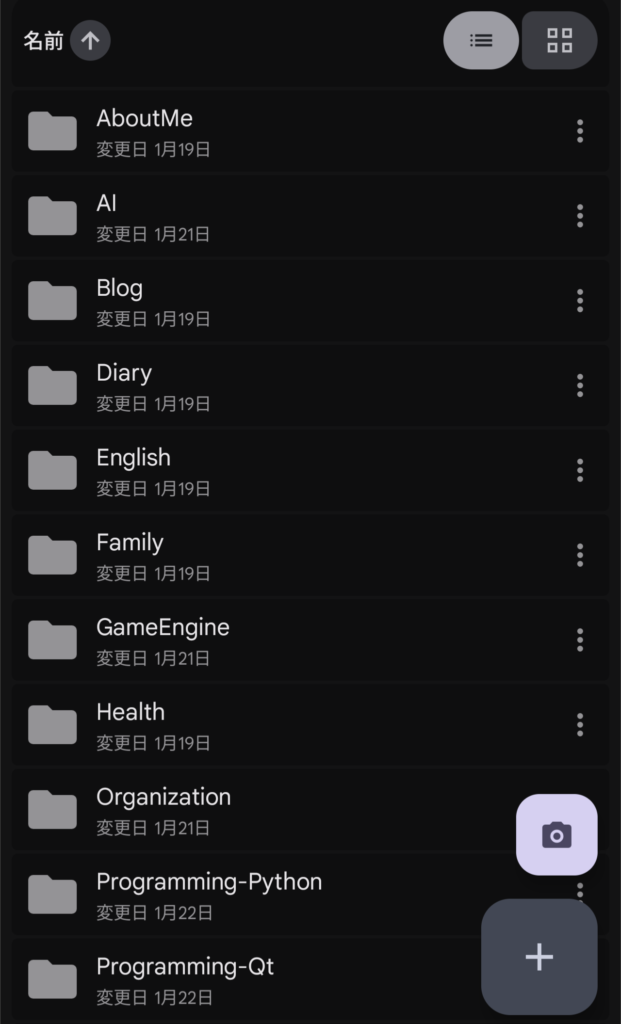The height and width of the screenshot is (1024, 621).
Task: Show the Diary folder's three-dot menu
Action: click(x=580, y=386)
